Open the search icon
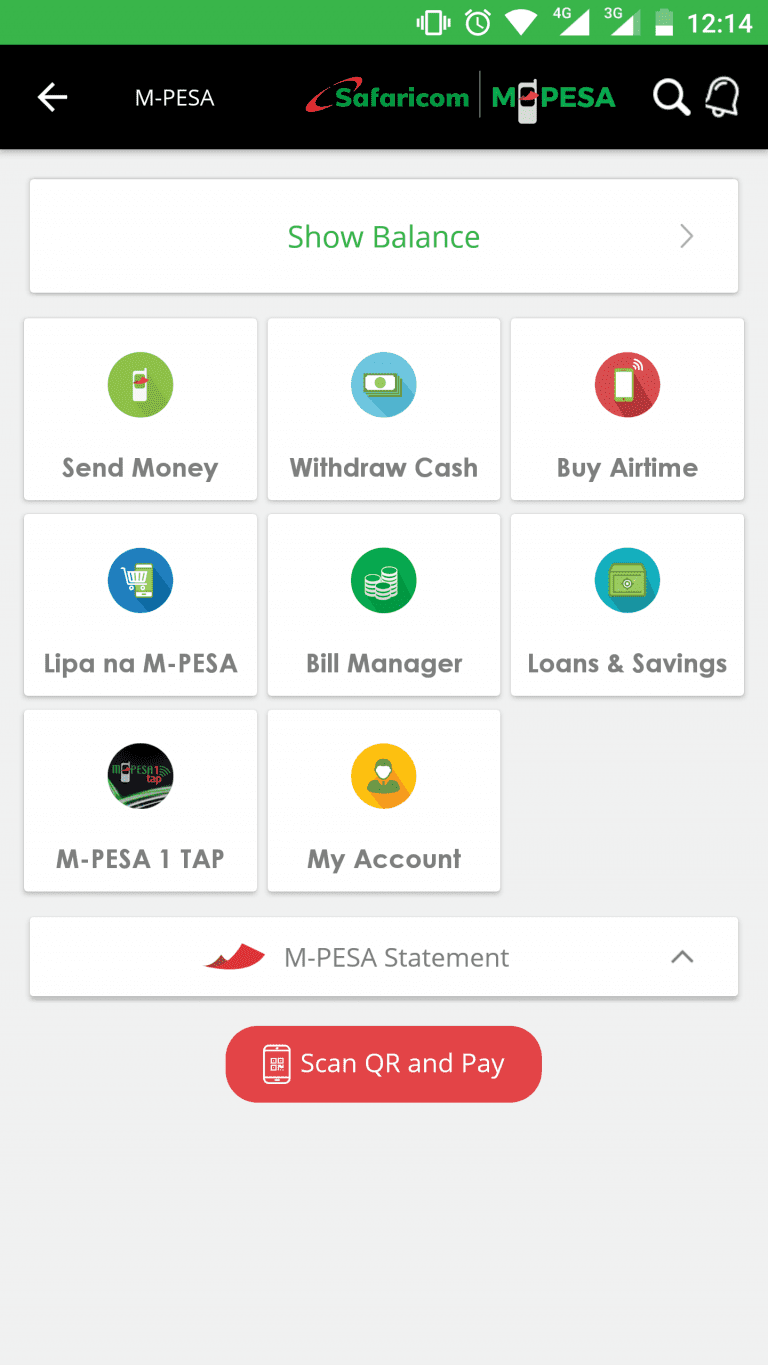This screenshot has width=768, height=1365. click(x=671, y=97)
